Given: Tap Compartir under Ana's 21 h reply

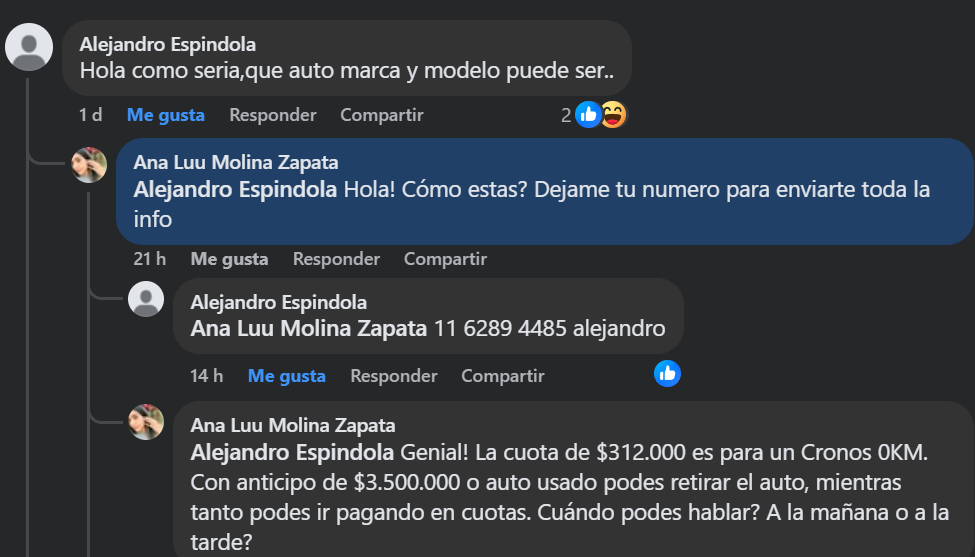Looking at the screenshot, I should pyautogui.click(x=445, y=259).
